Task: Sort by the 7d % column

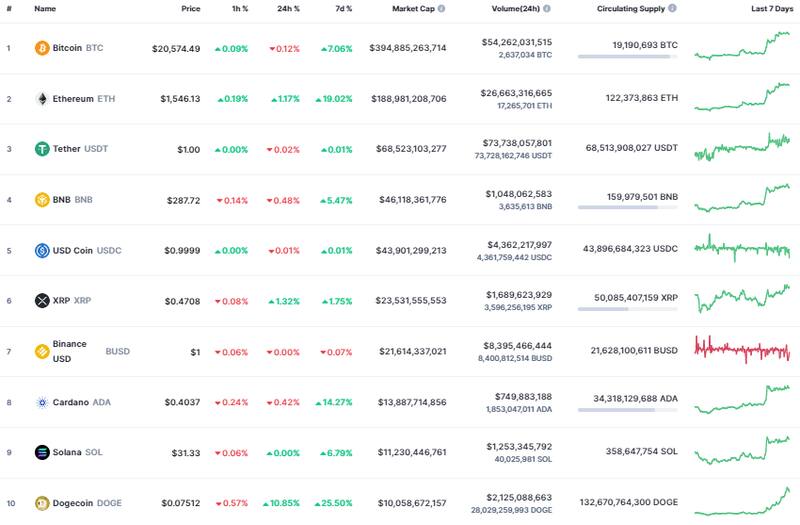Action: click(343, 8)
